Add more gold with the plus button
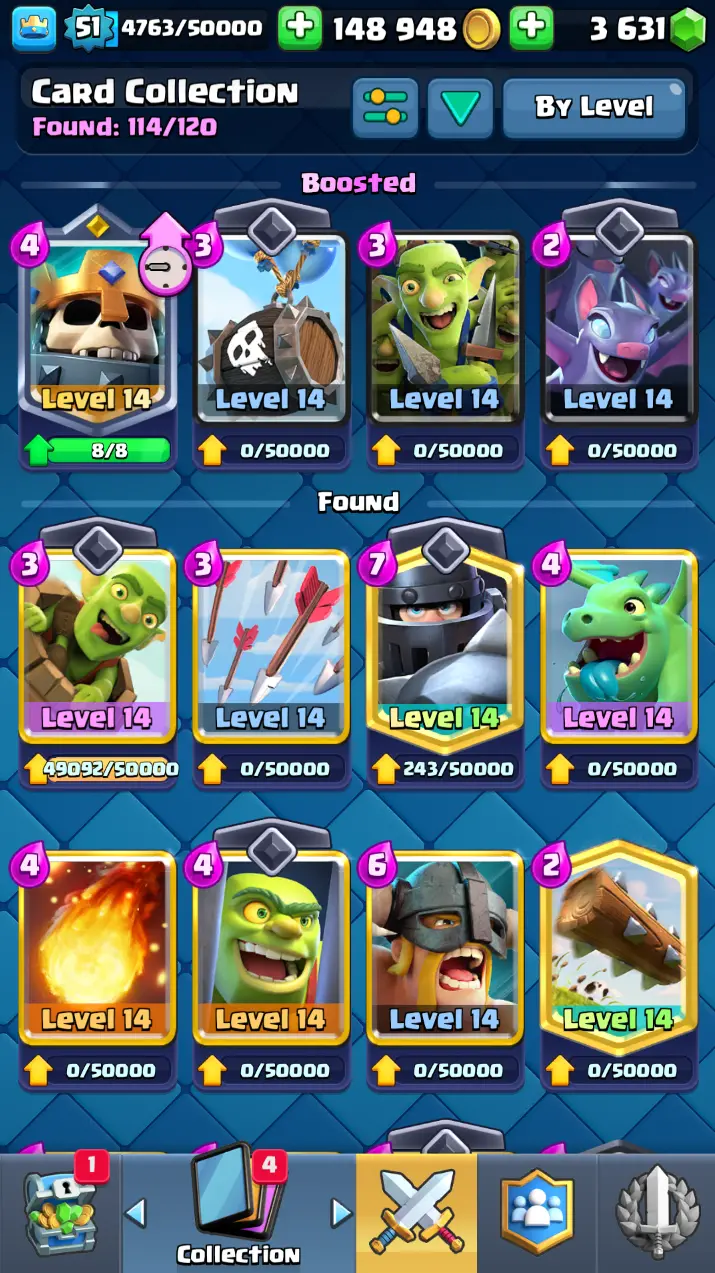715x1273 pixels. (x=300, y=29)
